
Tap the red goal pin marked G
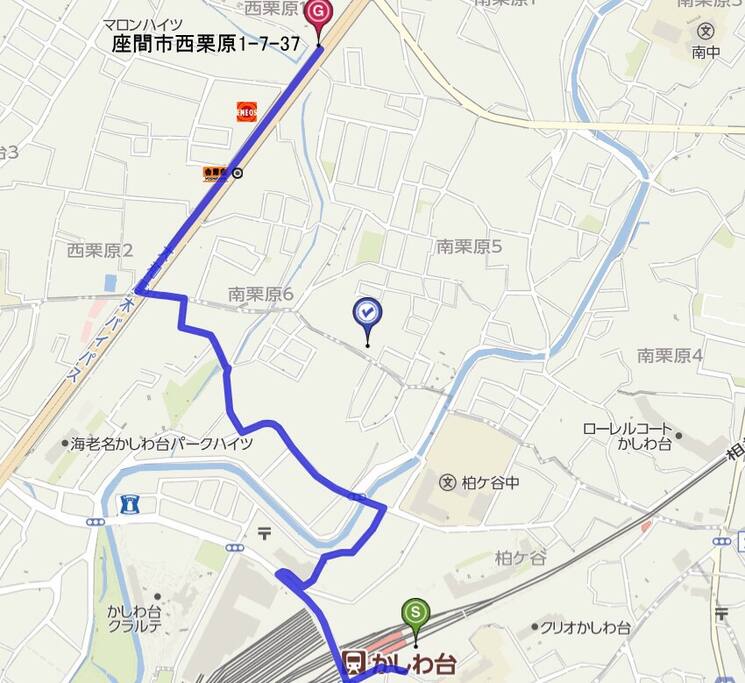click(319, 13)
